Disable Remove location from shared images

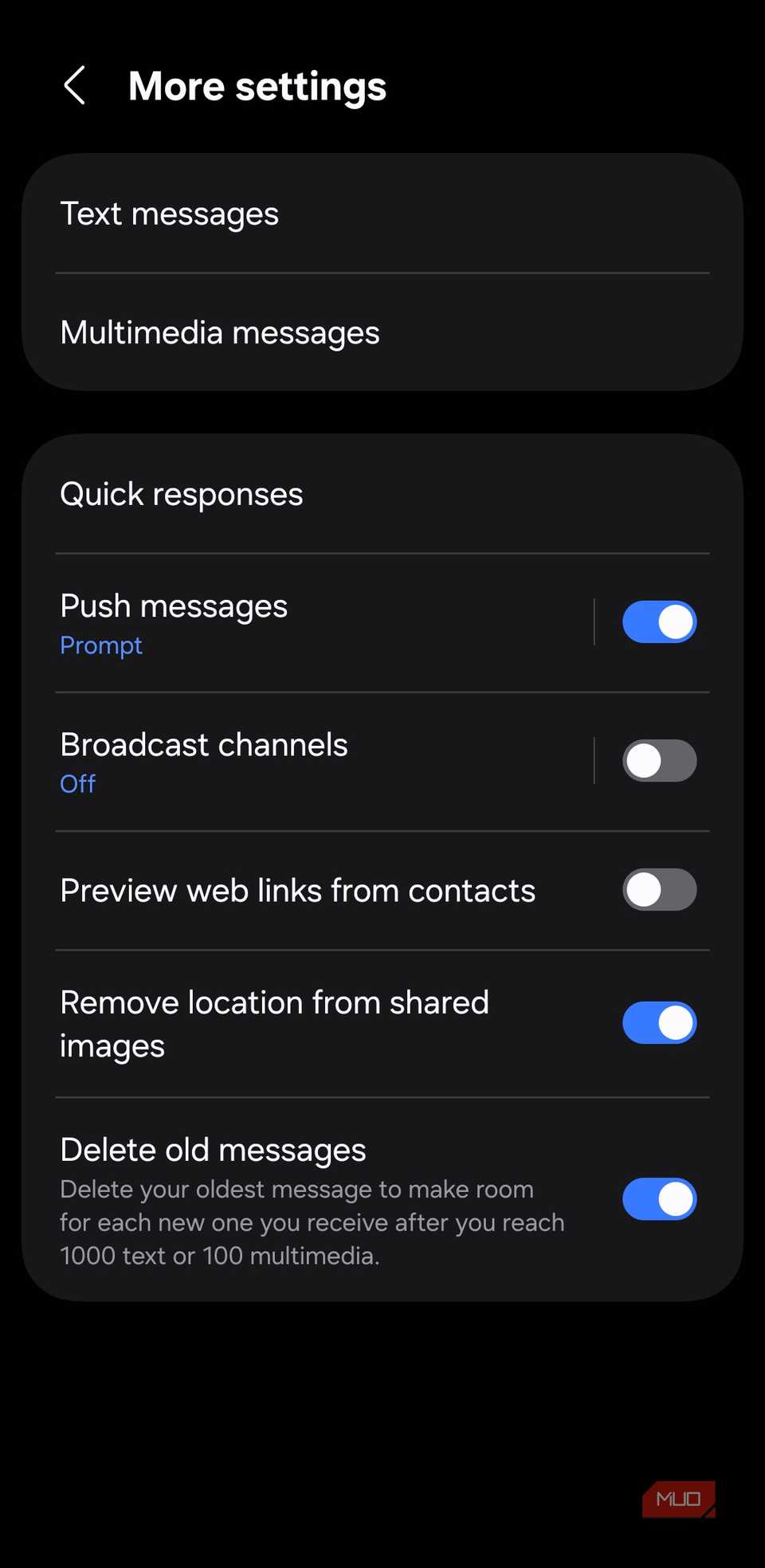tap(659, 1022)
